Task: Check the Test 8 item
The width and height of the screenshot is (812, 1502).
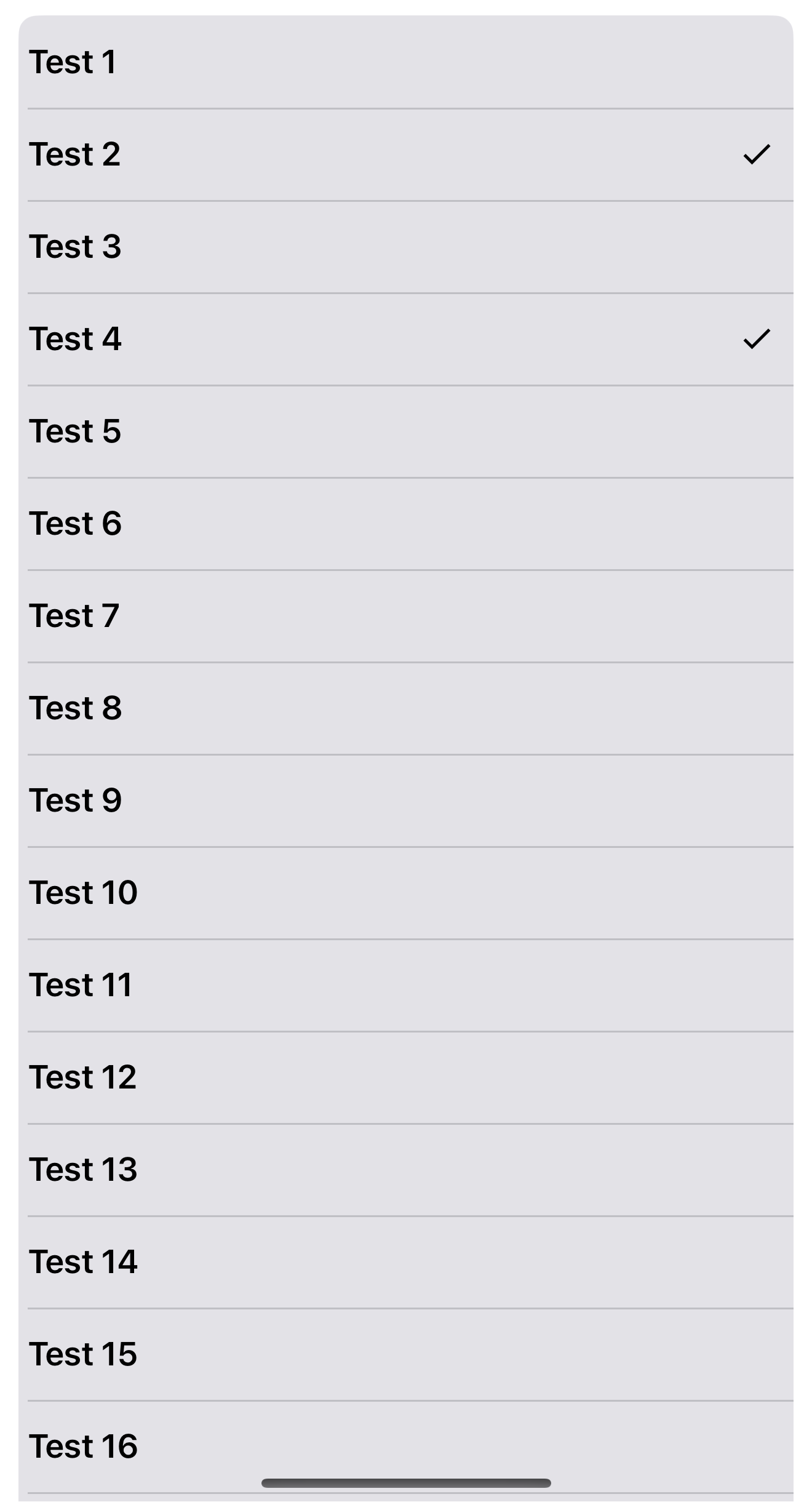Action: tap(406, 708)
